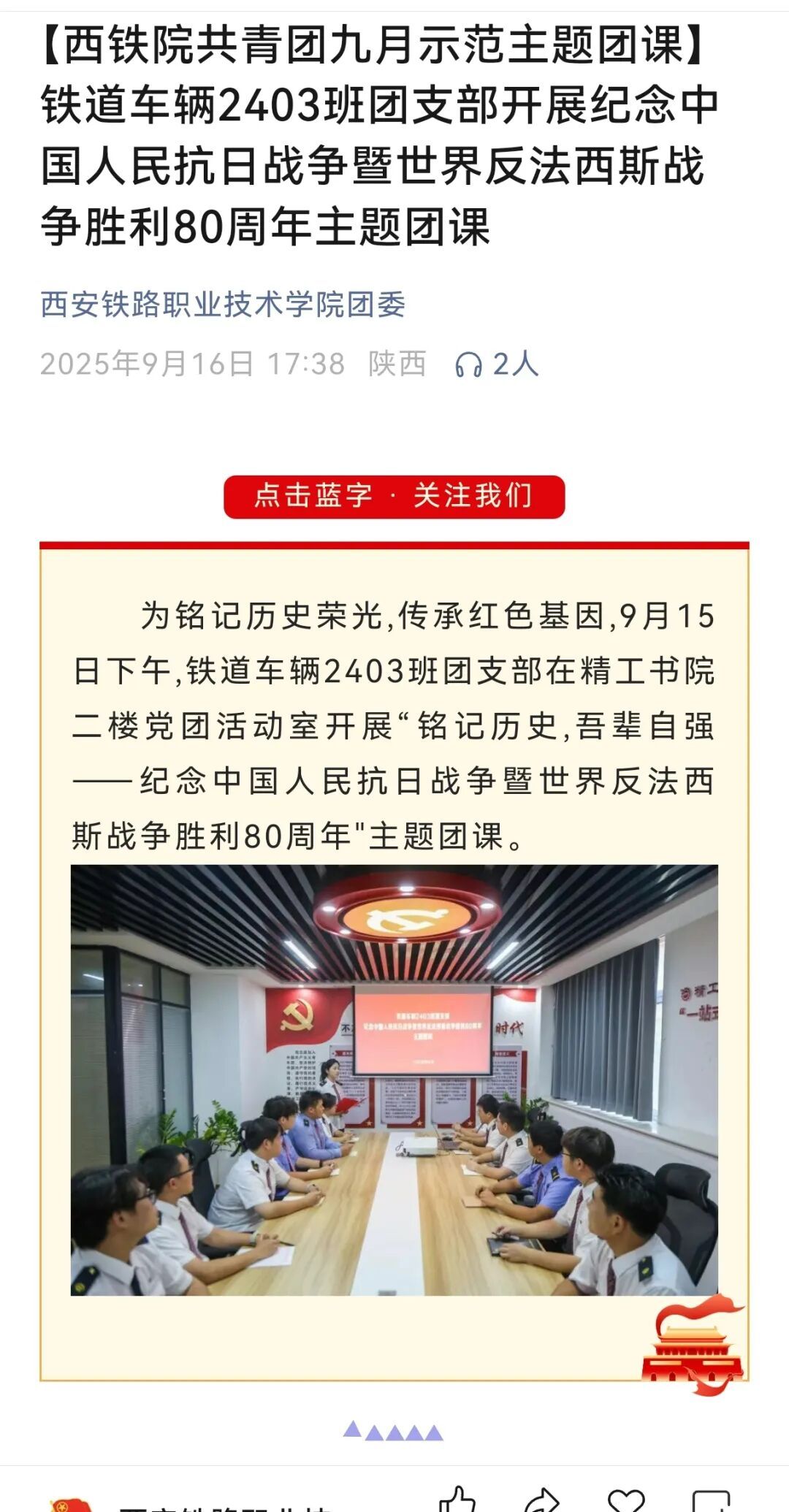789x1512 pixels.
Task: Tap the heart icon in the bottom bar
Action: coord(627,1500)
